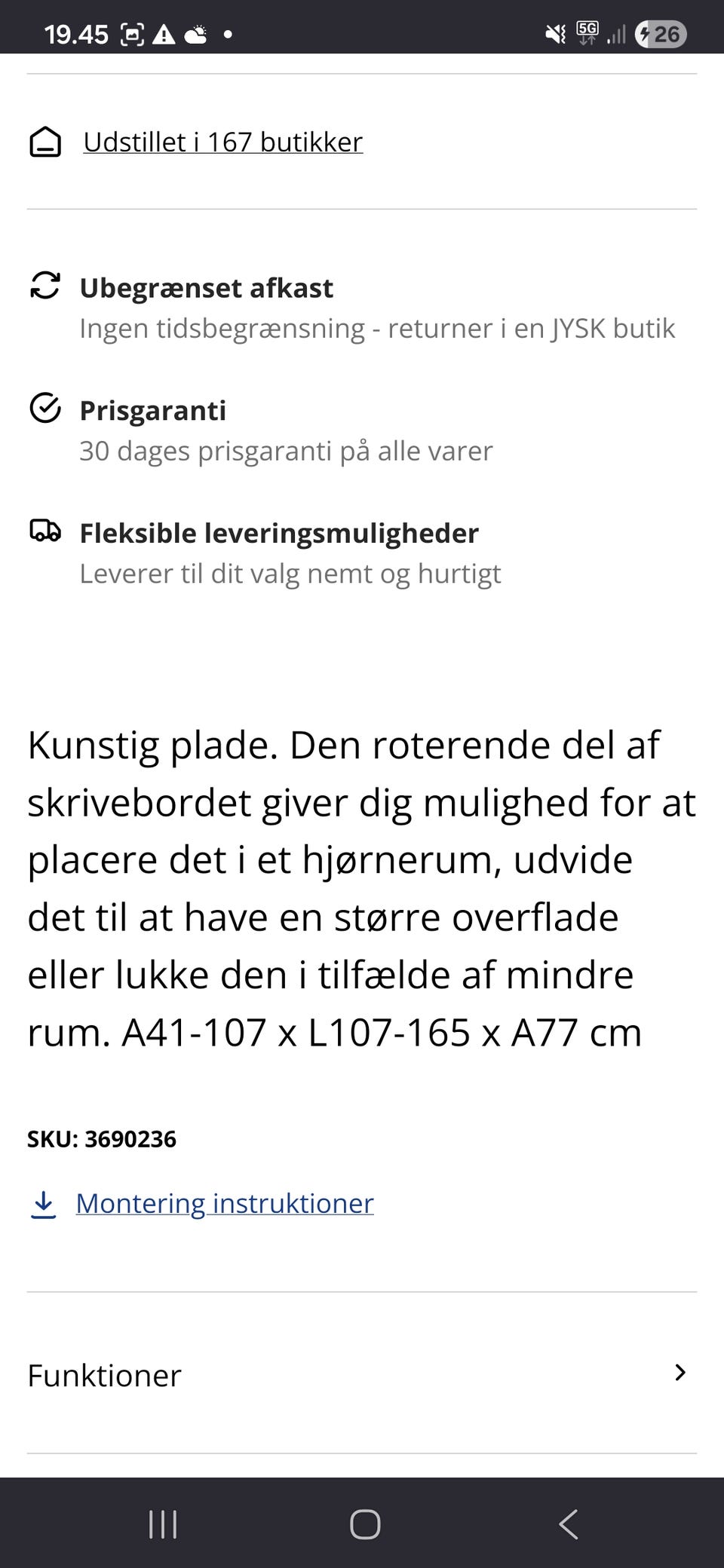
Task: Tap the charging battery indicator showing 26
Action: coord(661,32)
